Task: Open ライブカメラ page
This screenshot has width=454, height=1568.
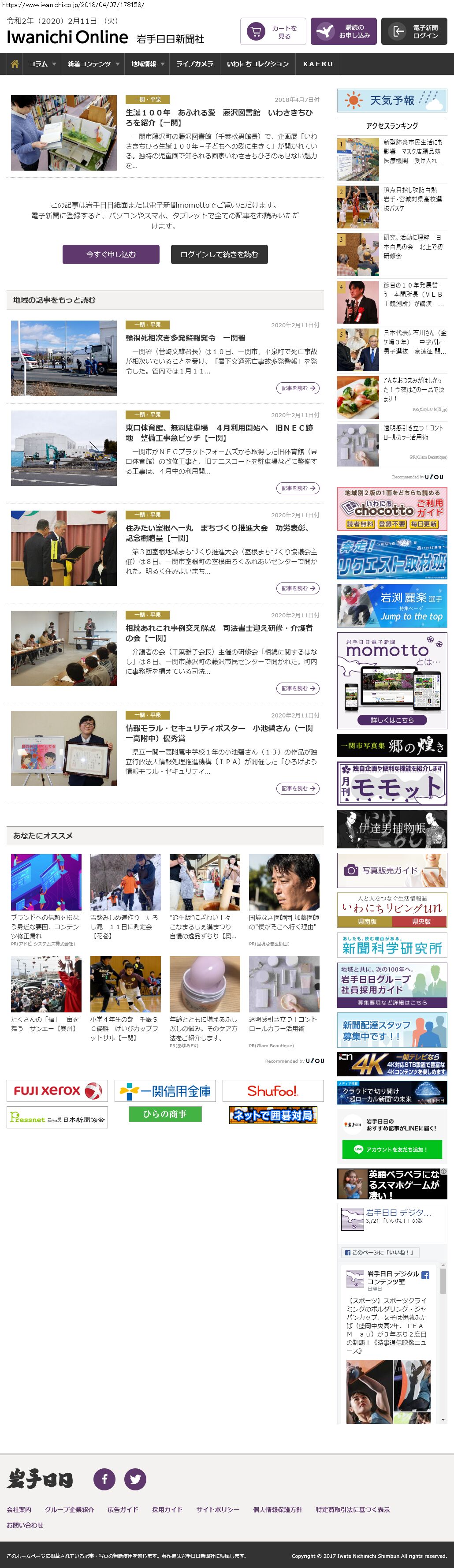Action: click(194, 64)
